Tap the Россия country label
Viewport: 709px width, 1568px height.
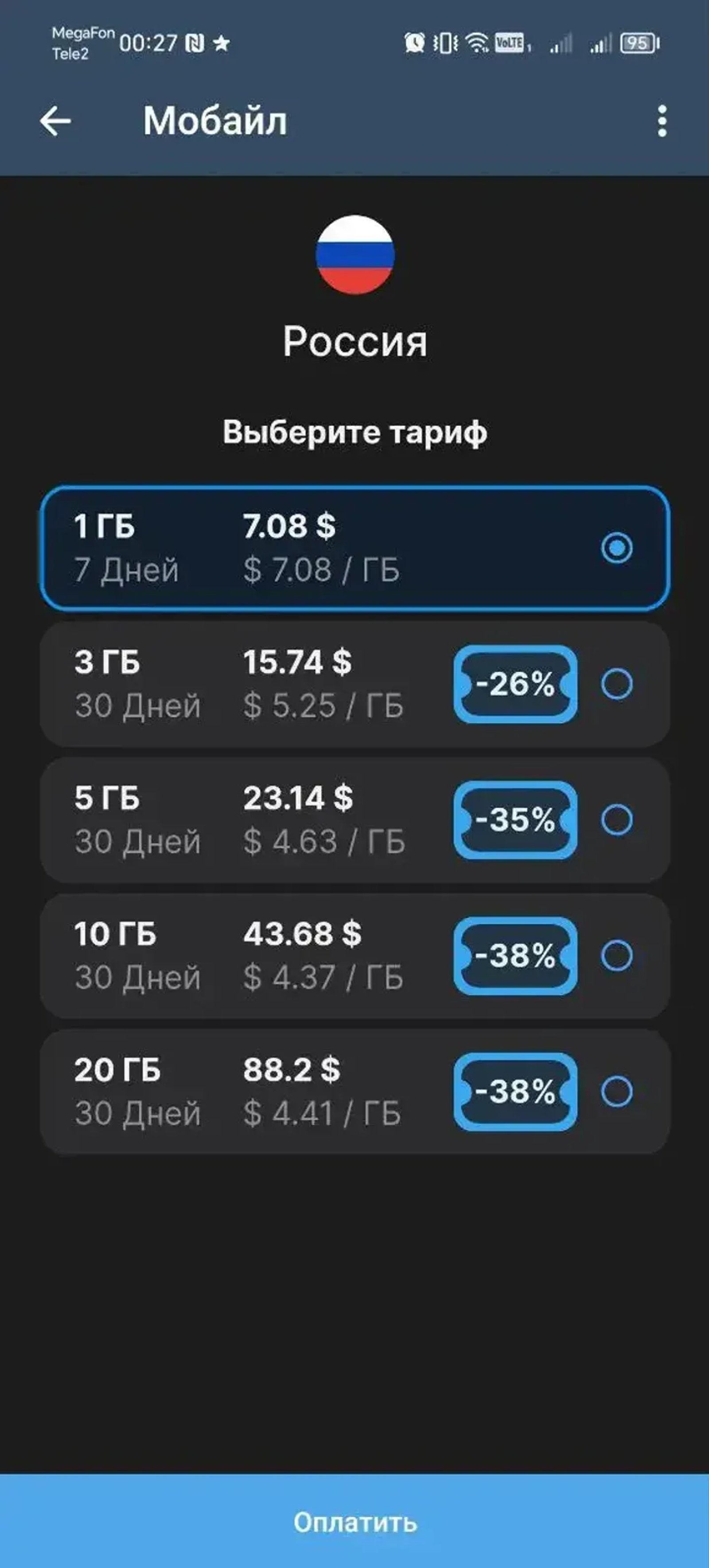pyautogui.click(x=355, y=343)
